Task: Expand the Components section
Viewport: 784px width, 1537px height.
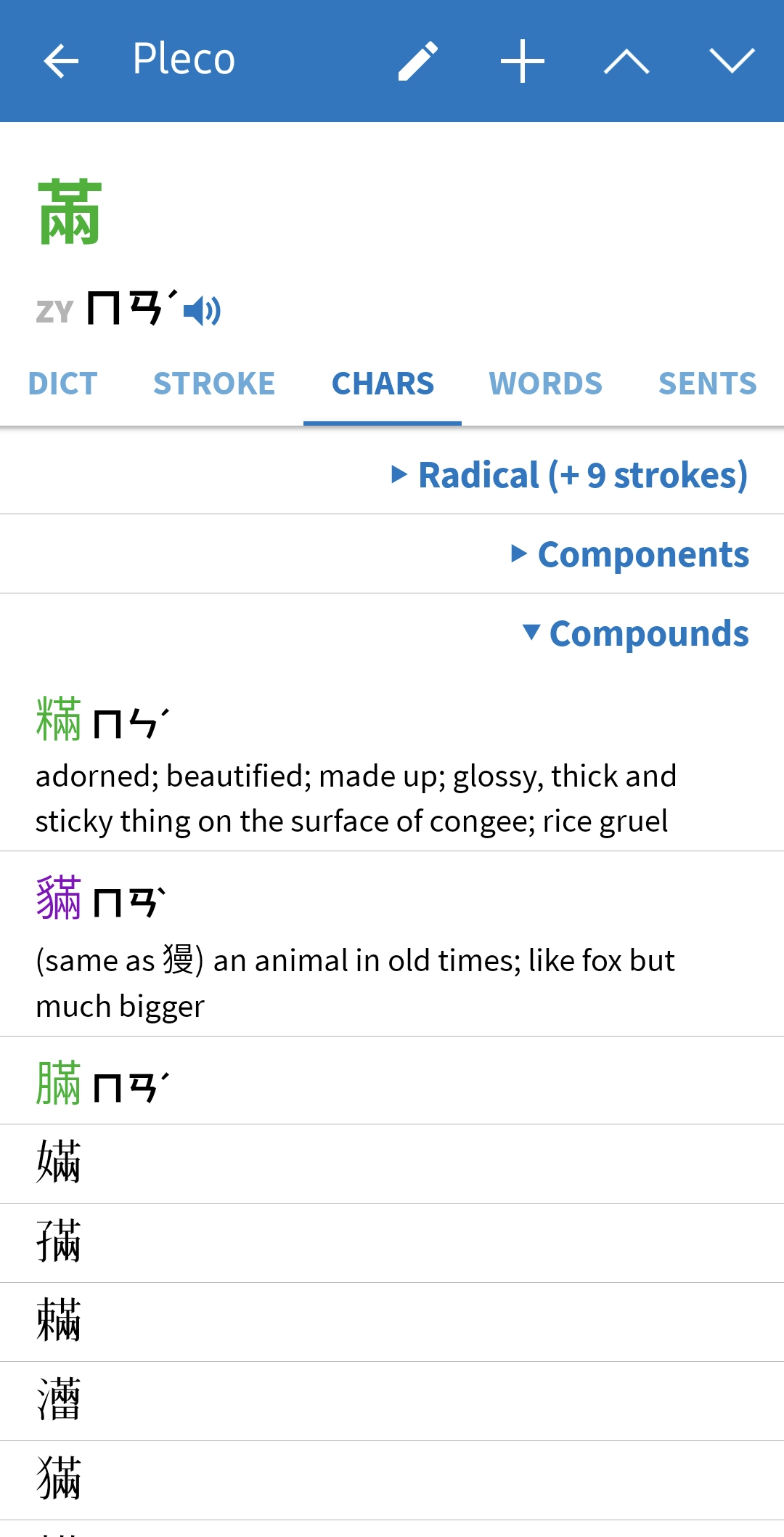Action: click(x=630, y=555)
